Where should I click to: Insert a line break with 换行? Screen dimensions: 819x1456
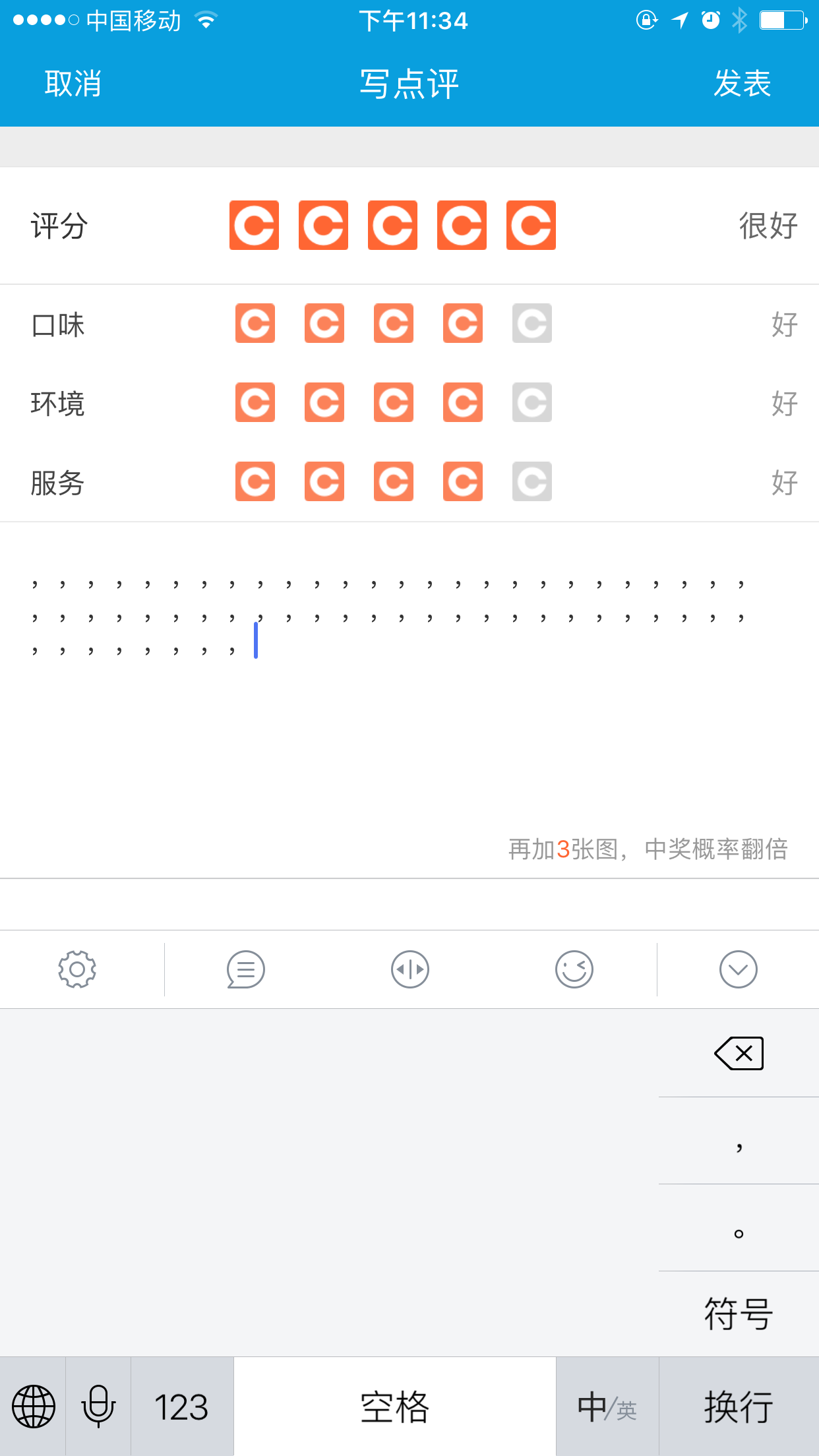739,1407
